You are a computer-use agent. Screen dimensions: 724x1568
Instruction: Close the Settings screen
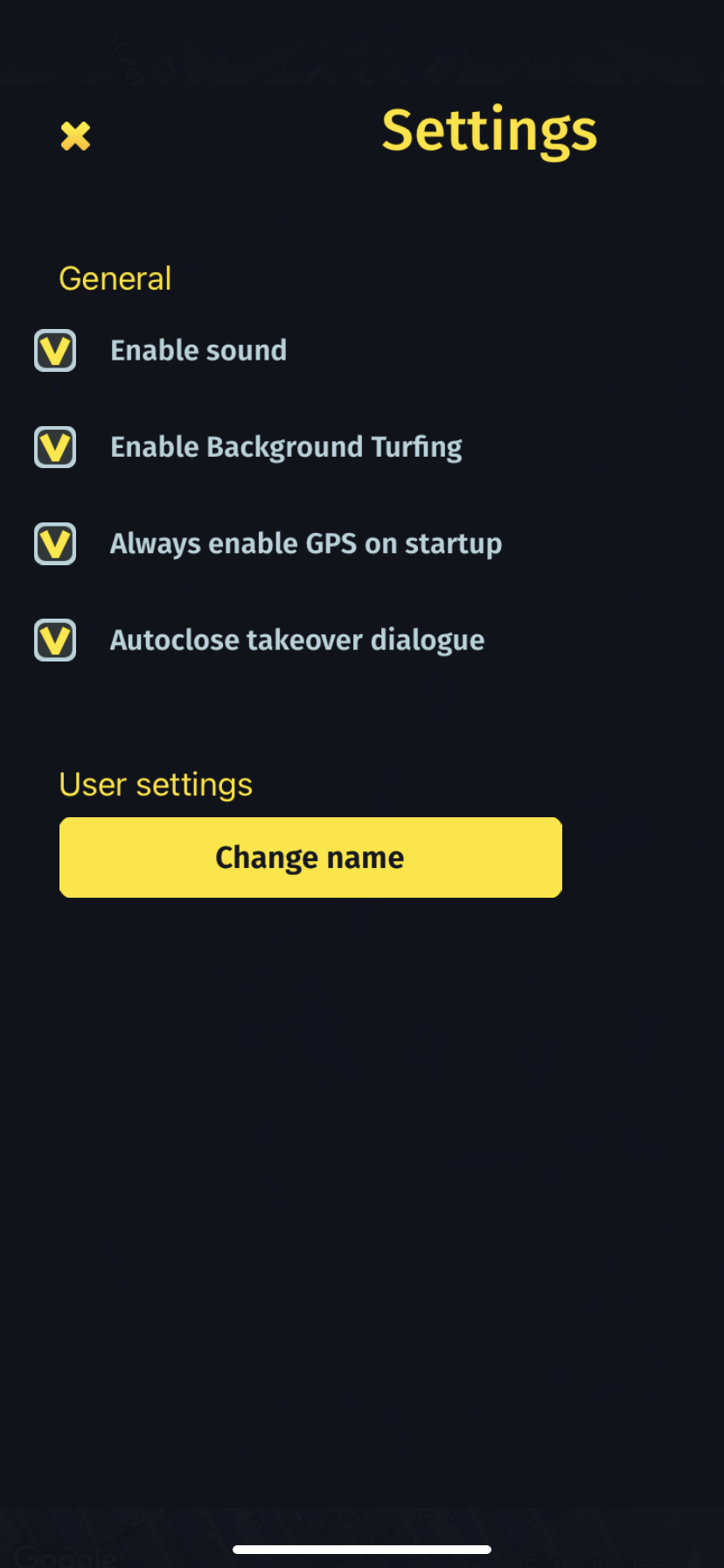75,136
